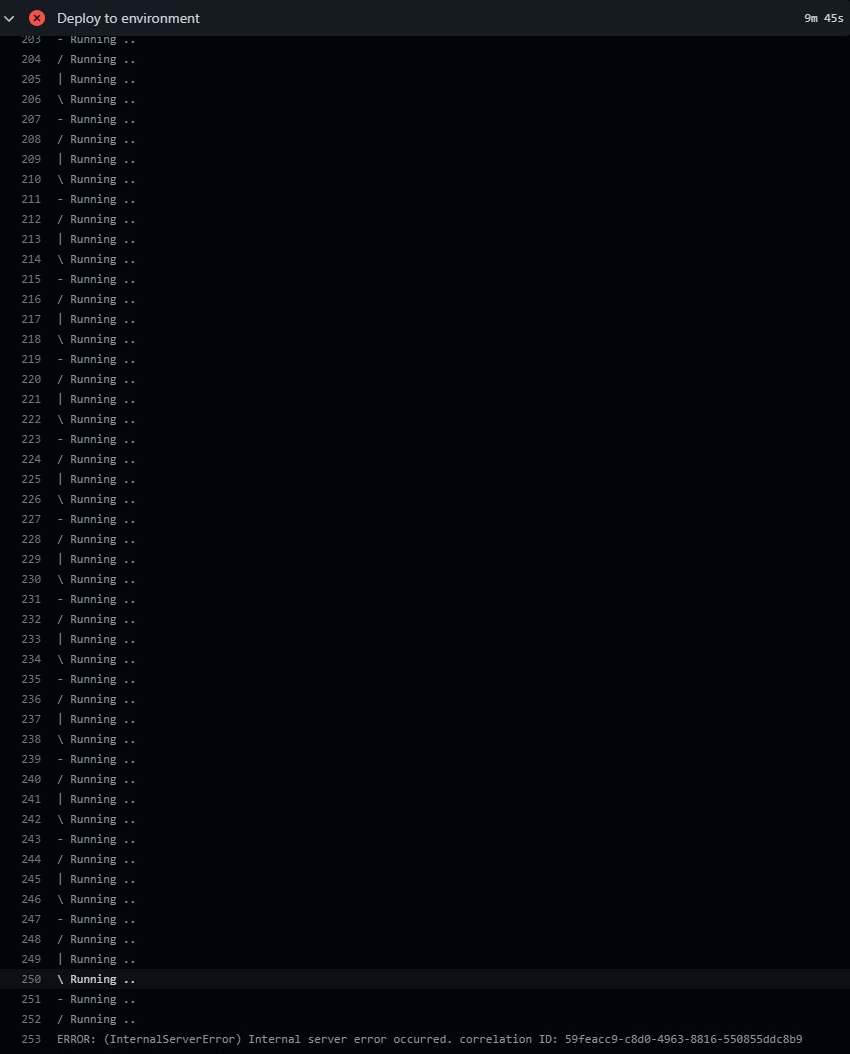The height and width of the screenshot is (1054, 850).
Task: Select log line number 253
Action: coord(31,1039)
